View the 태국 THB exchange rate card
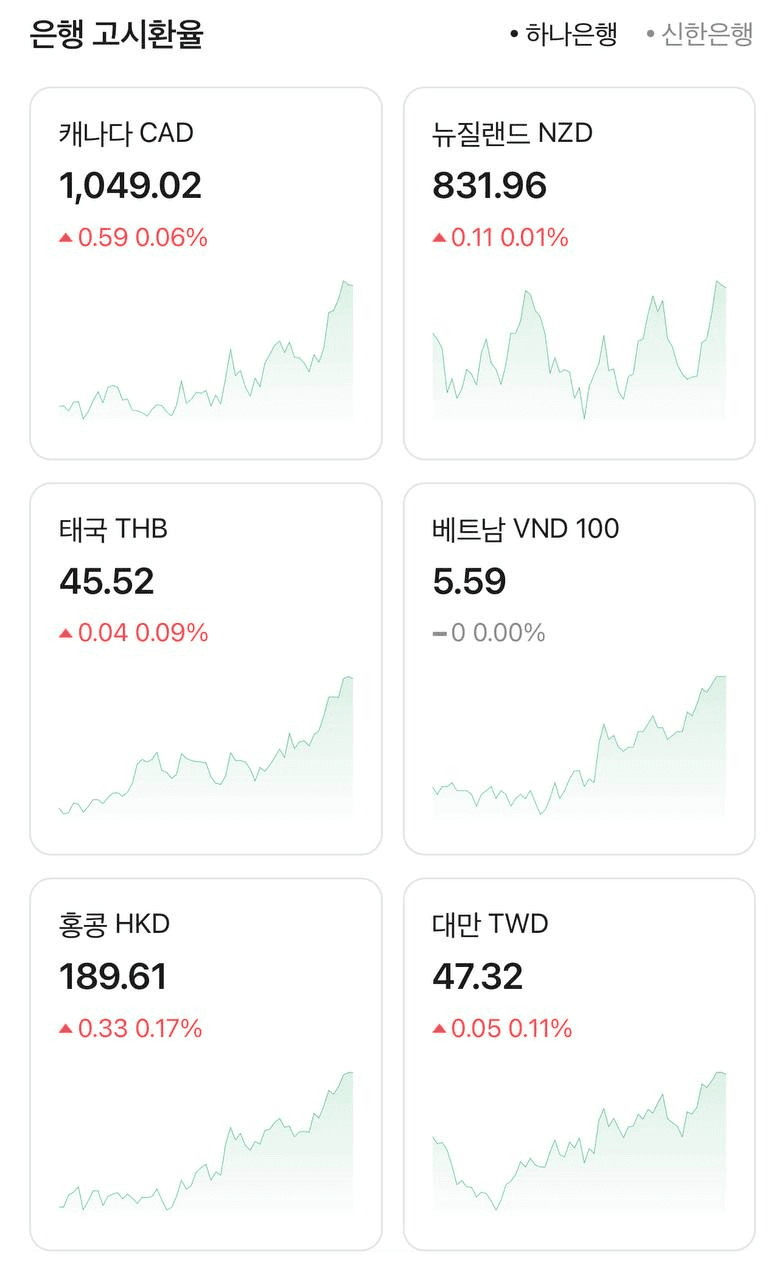Image resolution: width=779 pixels, height=1280 pixels. pyautogui.click(x=206, y=668)
